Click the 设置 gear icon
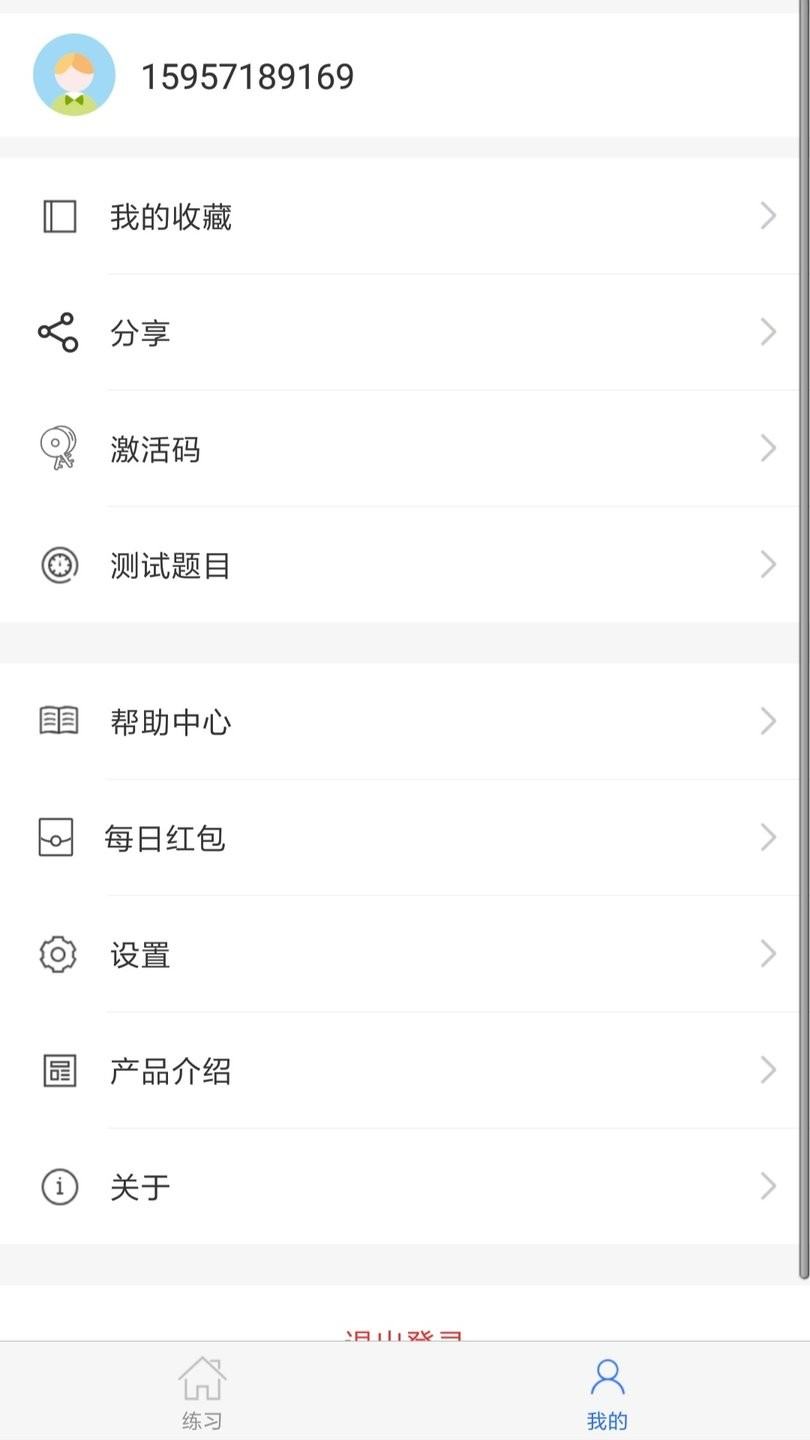The width and height of the screenshot is (810, 1440). pos(59,954)
